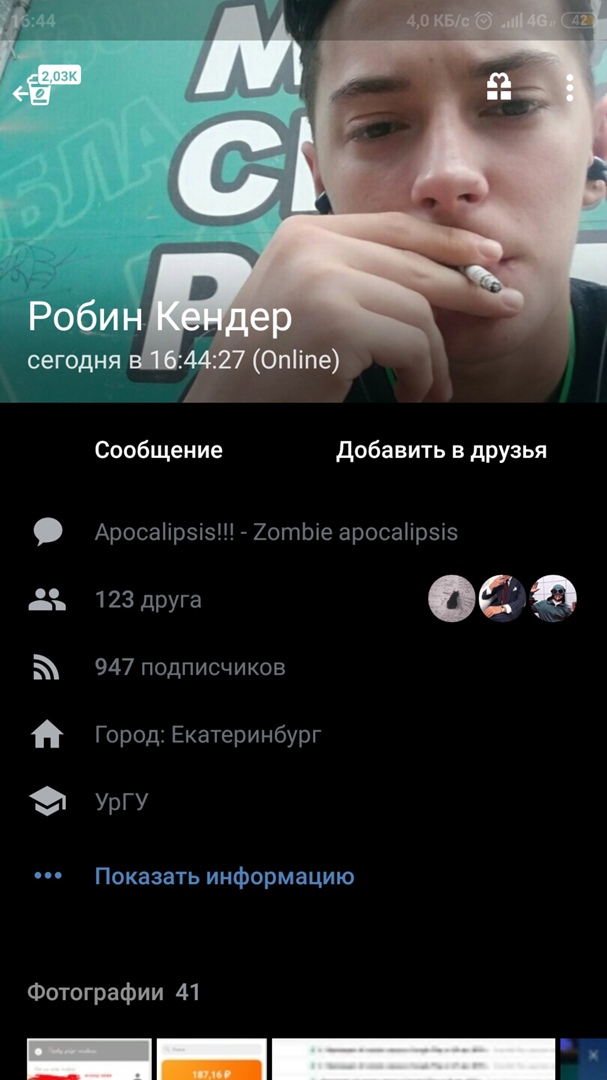The width and height of the screenshot is (607, 1080).
Task: Open the УрГУ education row
Action: [121, 802]
